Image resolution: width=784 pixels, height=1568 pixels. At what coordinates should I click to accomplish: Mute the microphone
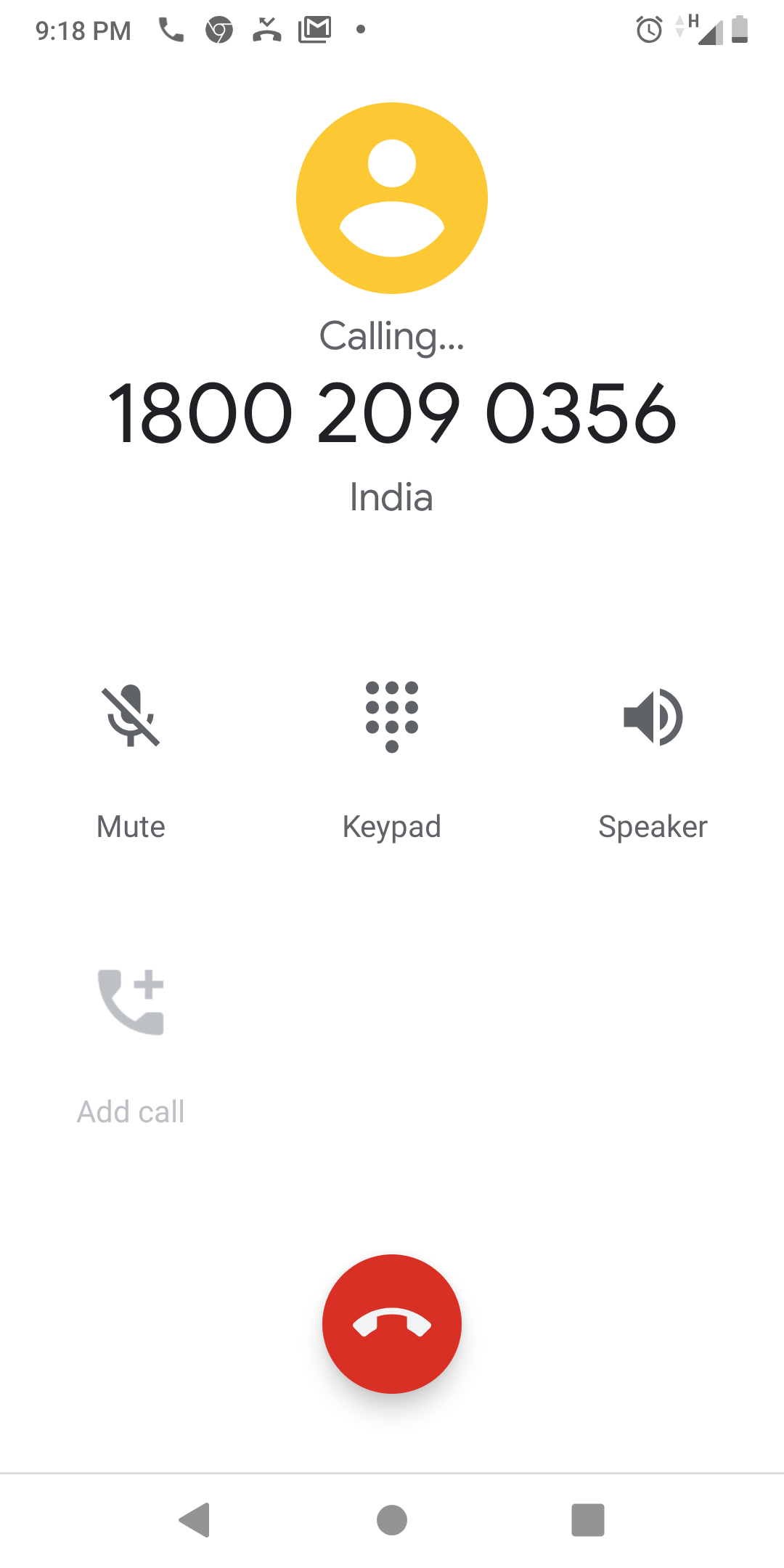click(x=131, y=717)
